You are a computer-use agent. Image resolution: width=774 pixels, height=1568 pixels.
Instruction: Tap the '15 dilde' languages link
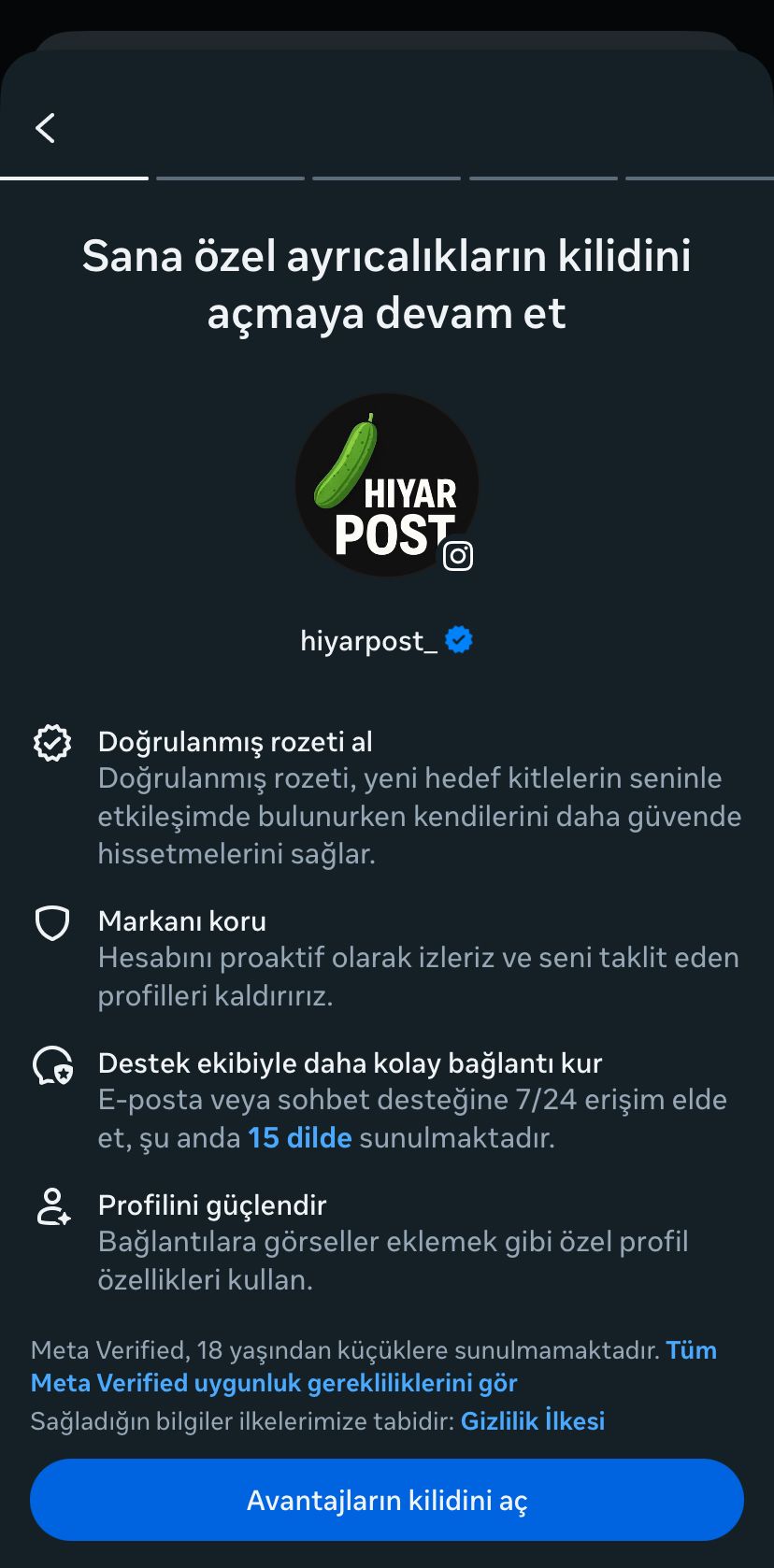click(299, 1137)
